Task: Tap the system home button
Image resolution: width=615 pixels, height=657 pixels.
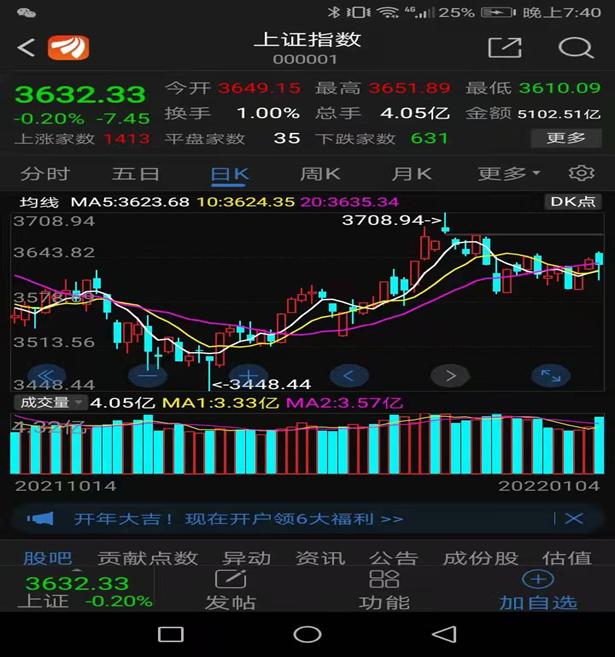Action: (307, 634)
